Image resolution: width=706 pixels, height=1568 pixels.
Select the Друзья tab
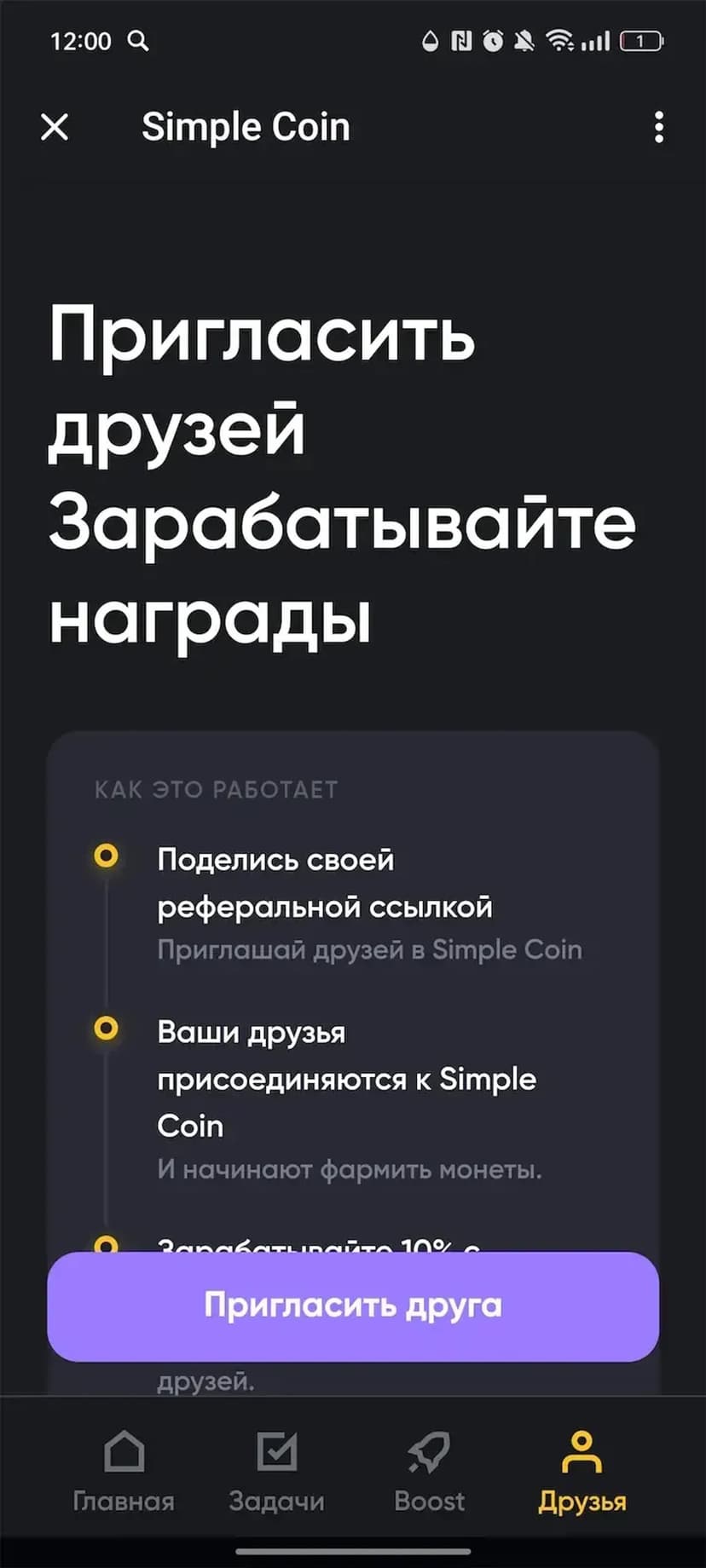click(582, 1470)
